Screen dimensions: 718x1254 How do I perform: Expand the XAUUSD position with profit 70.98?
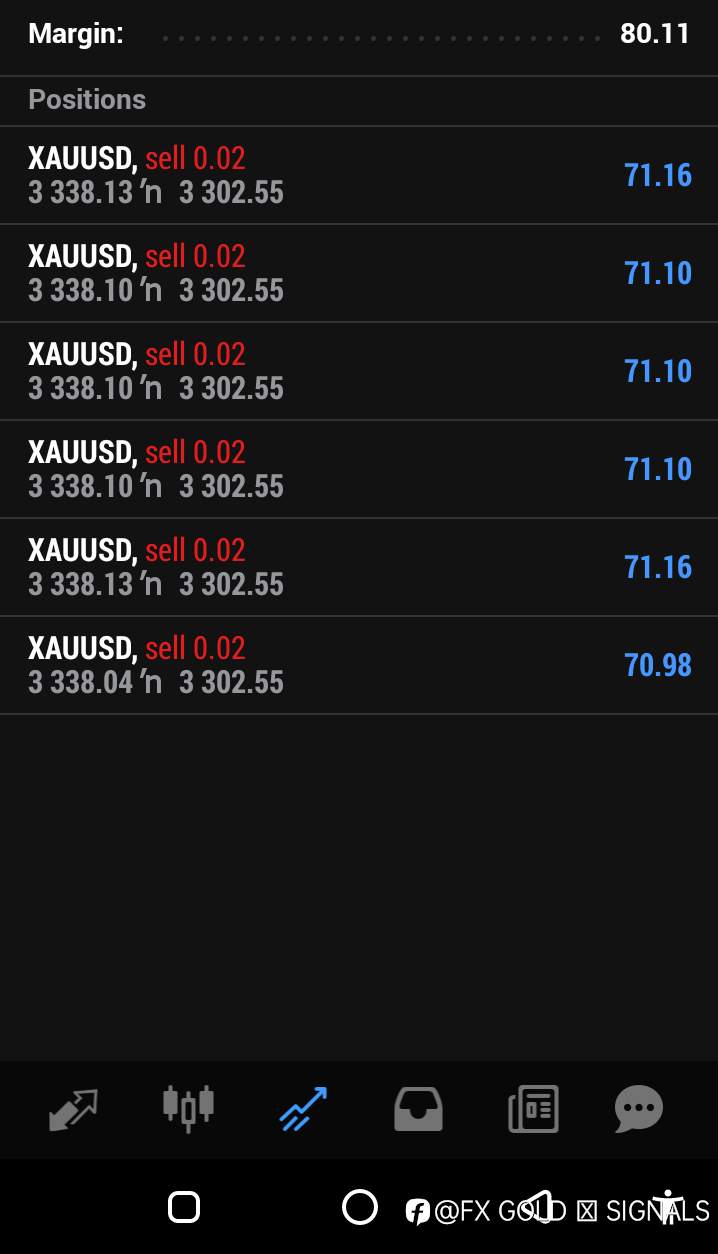point(359,665)
